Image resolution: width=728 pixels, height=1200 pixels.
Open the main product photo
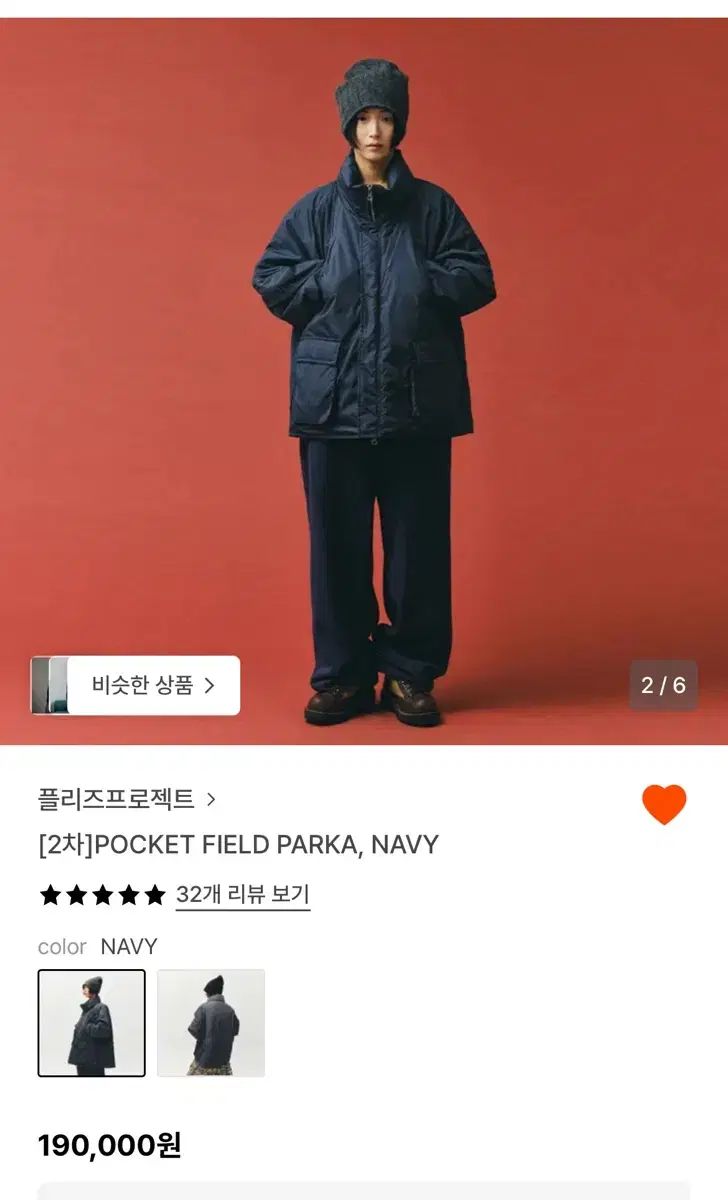[364, 380]
